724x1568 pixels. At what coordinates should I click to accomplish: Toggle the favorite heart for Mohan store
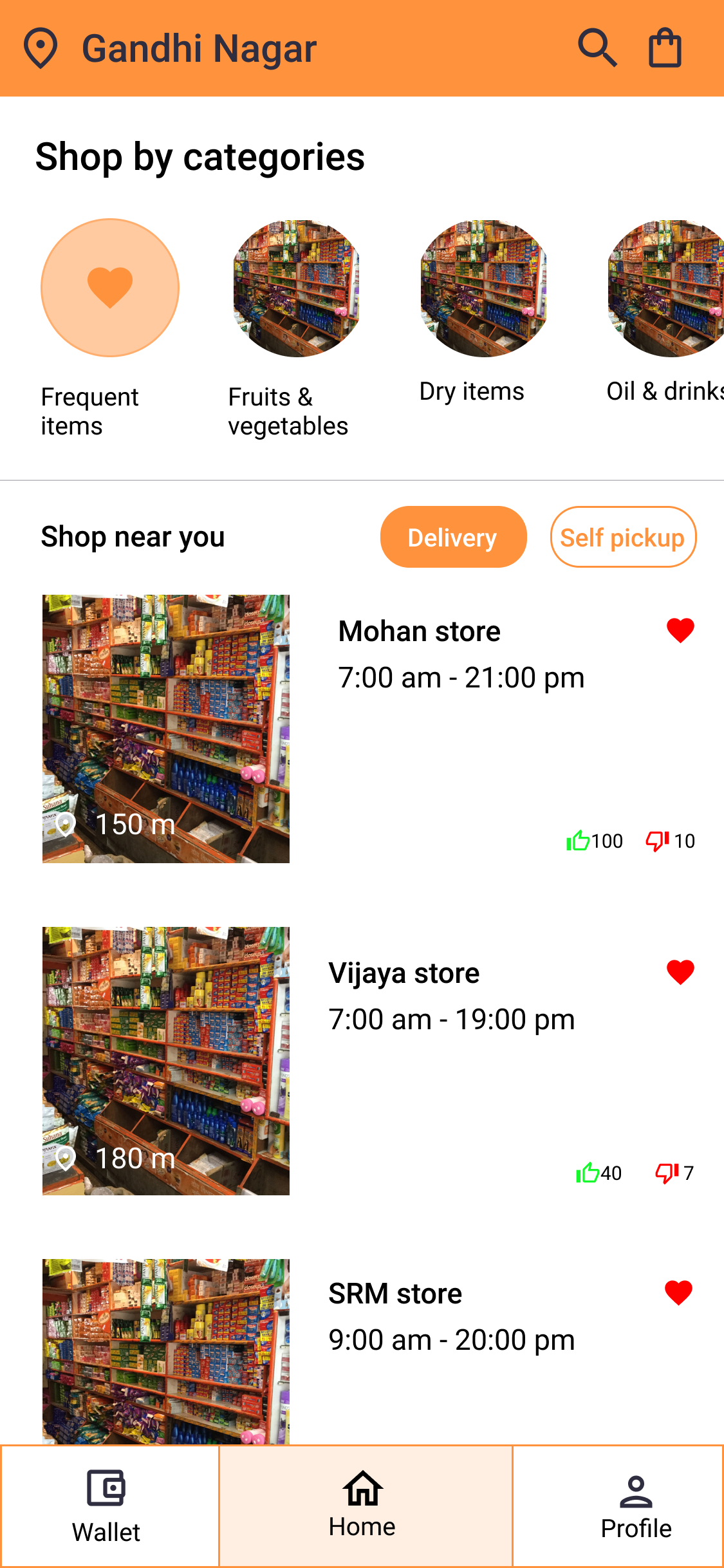click(680, 630)
